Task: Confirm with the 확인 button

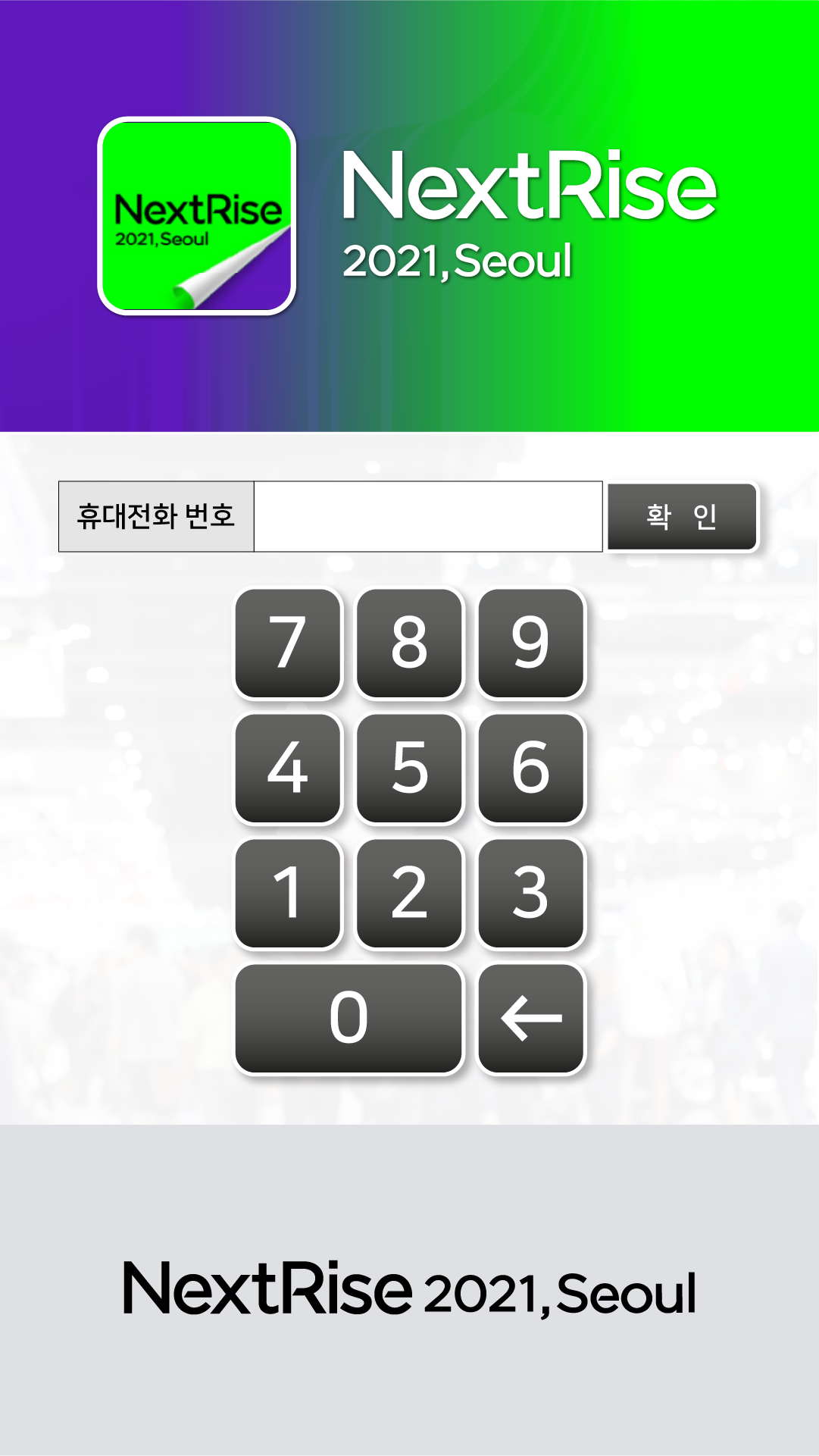Action: (682, 516)
